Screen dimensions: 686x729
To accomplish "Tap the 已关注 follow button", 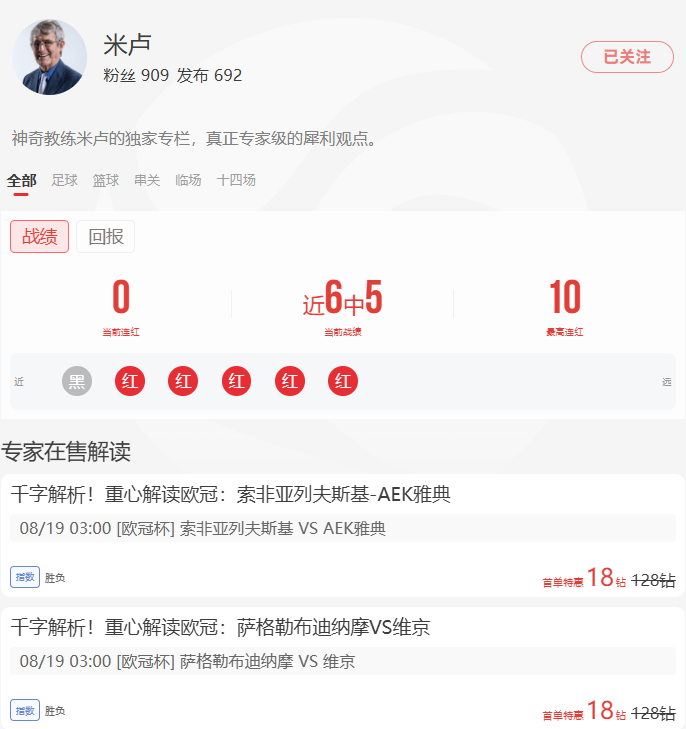I will (x=627, y=57).
